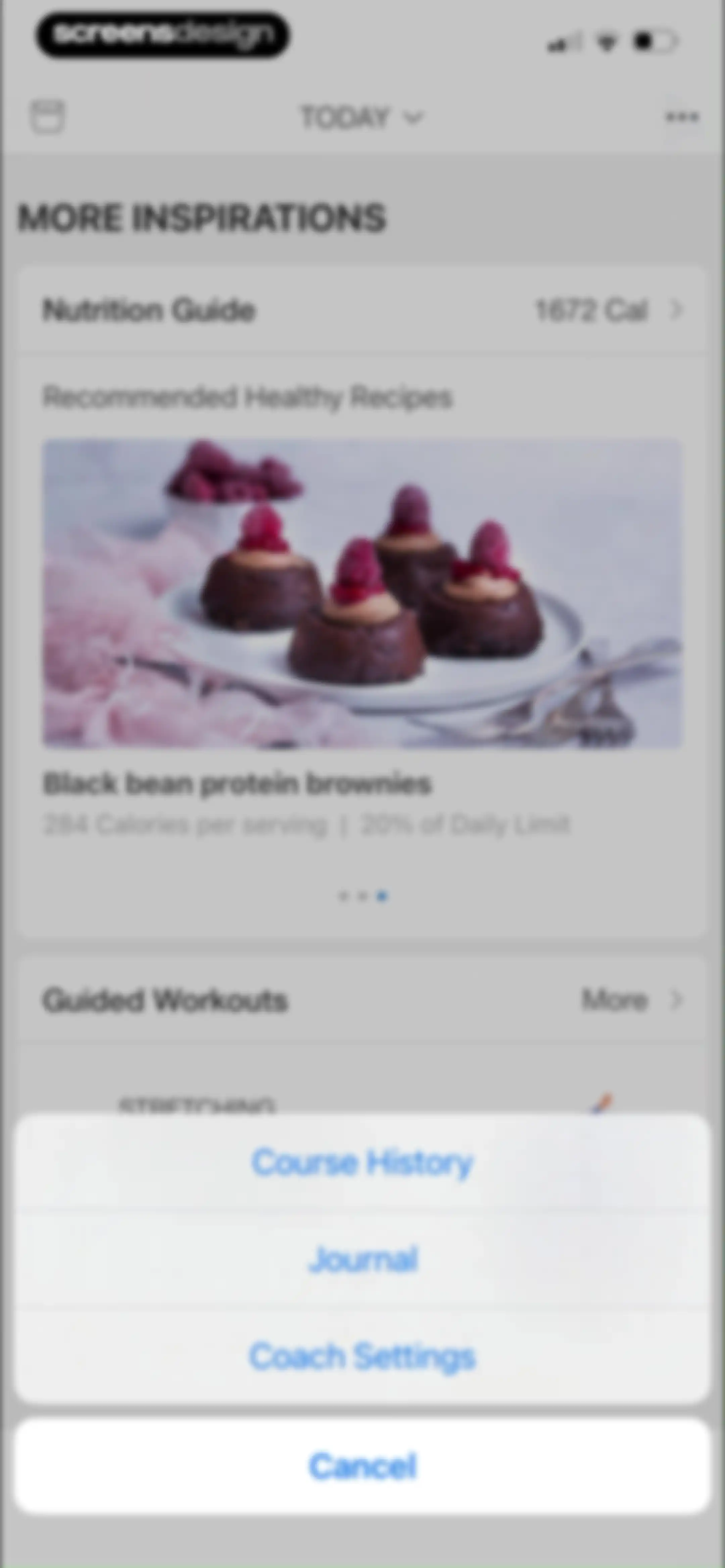This screenshot has height=1568, width=725.
Task: Dismiss the sheet with Cancel
Action: [x=362, y=1466]
